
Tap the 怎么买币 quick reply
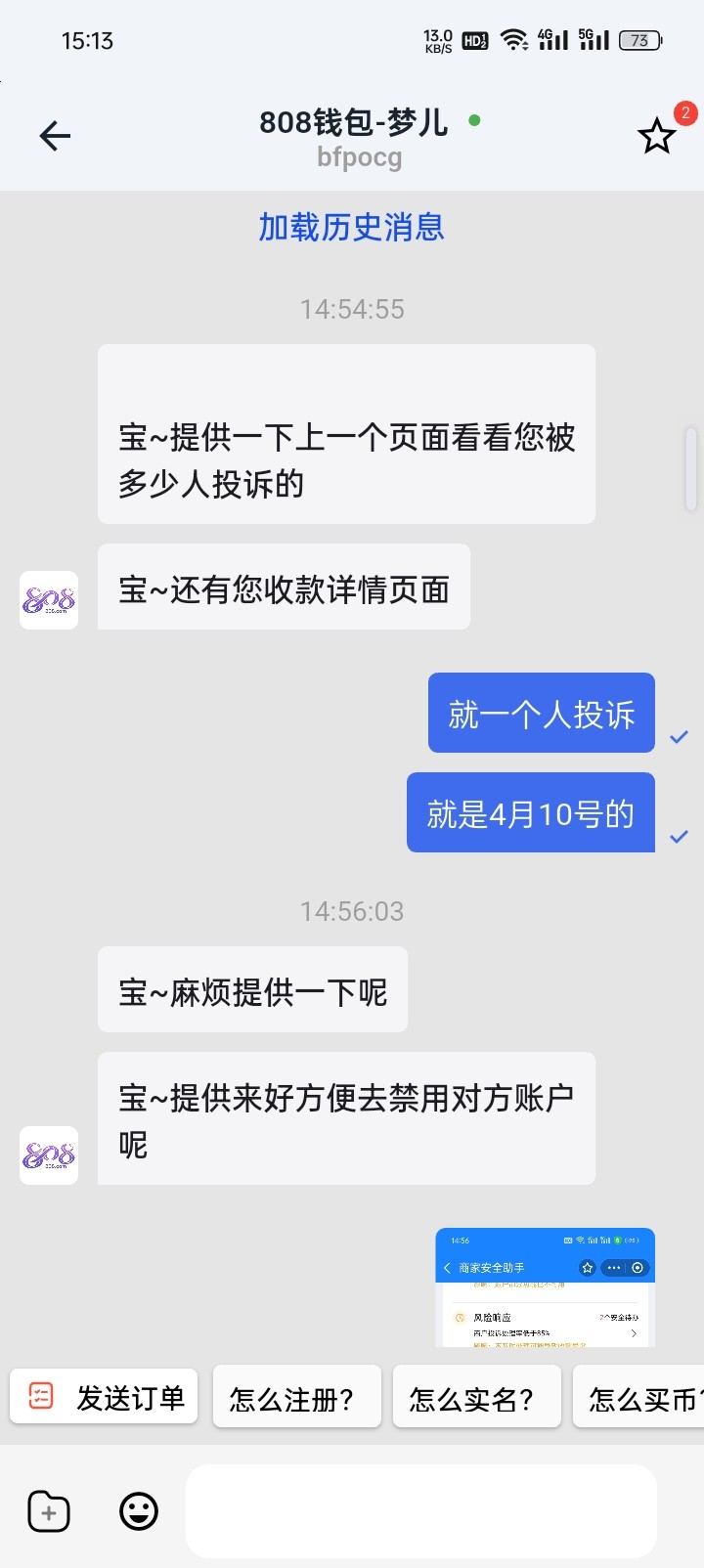pyautogui.click(x=644, y=1397)
